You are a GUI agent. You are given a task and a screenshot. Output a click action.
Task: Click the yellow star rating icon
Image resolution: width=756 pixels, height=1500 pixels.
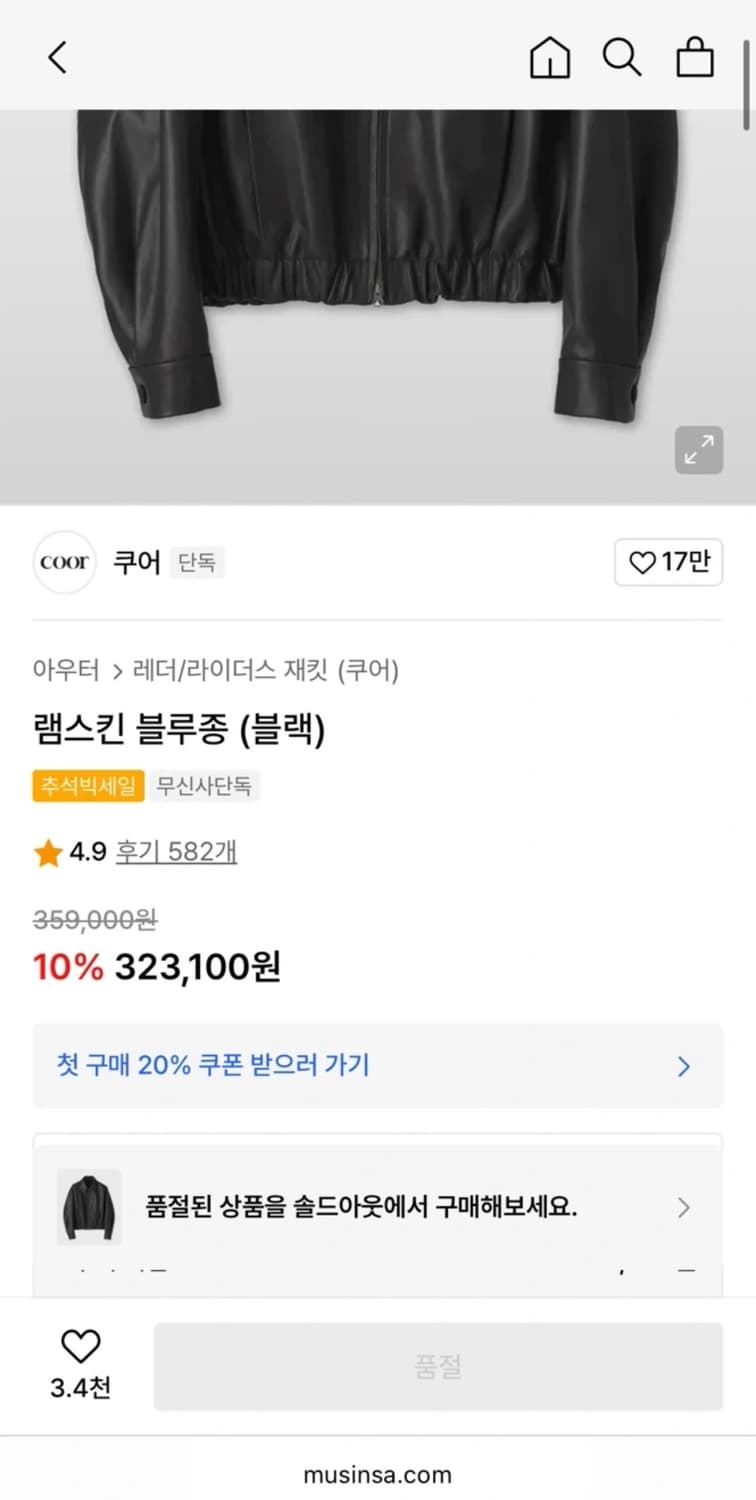tap(47, 851)
